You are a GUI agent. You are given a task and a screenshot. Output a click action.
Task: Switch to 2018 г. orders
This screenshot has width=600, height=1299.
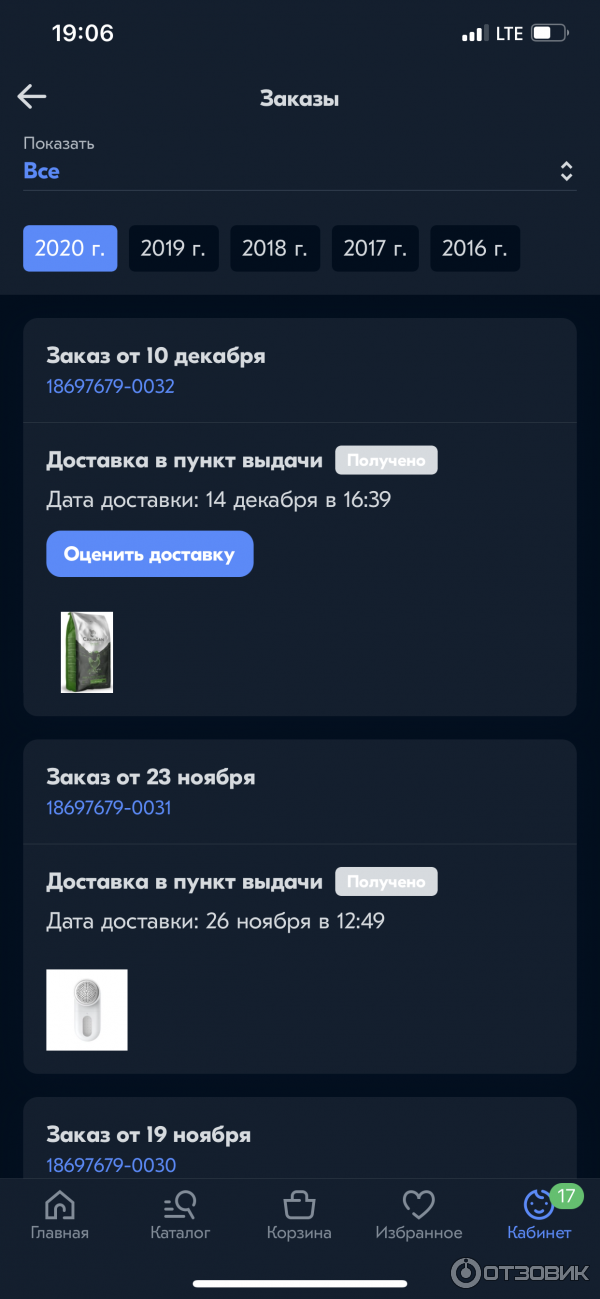pos(275,249)
